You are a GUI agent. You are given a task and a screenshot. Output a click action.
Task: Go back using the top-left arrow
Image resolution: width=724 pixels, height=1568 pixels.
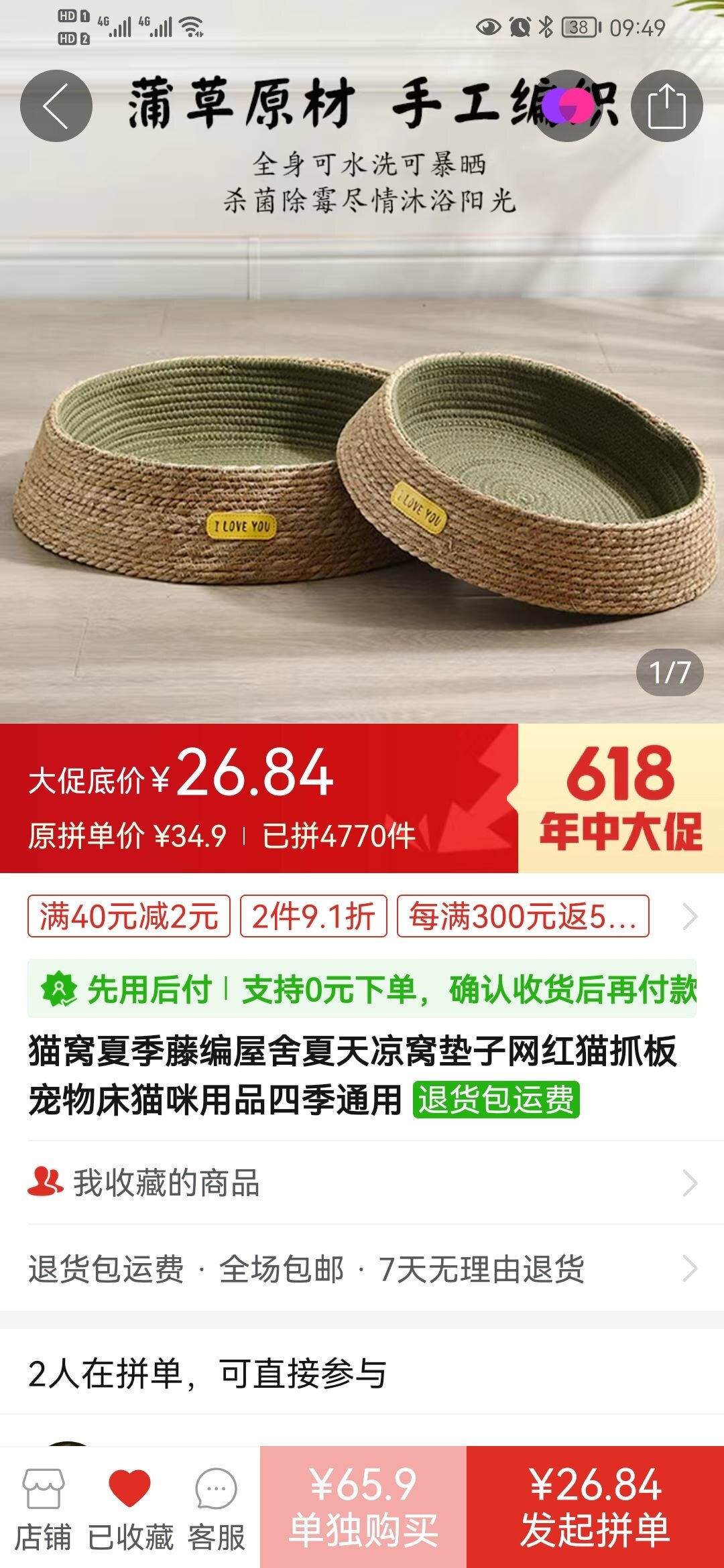click(56, 106)
